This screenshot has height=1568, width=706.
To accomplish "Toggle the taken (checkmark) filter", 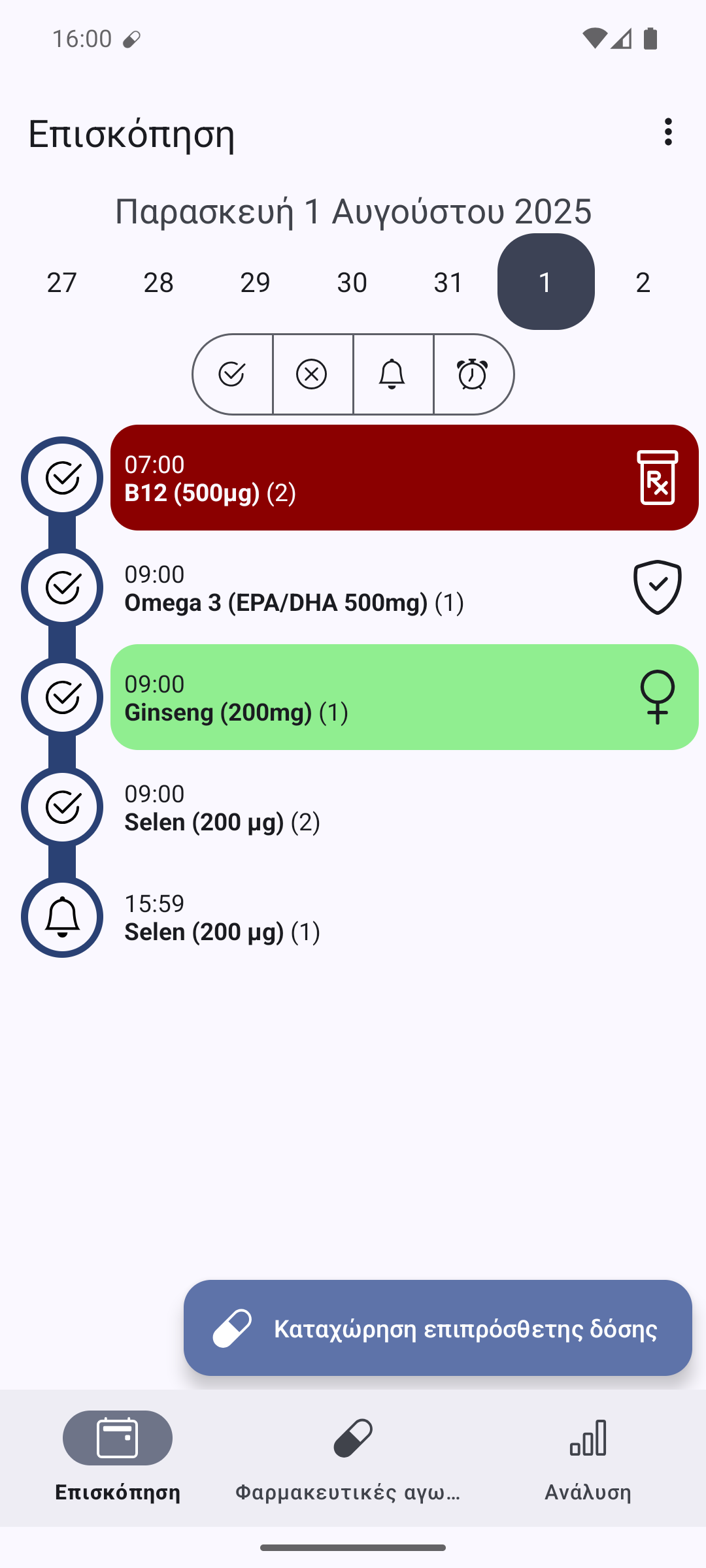I will 232,374.
